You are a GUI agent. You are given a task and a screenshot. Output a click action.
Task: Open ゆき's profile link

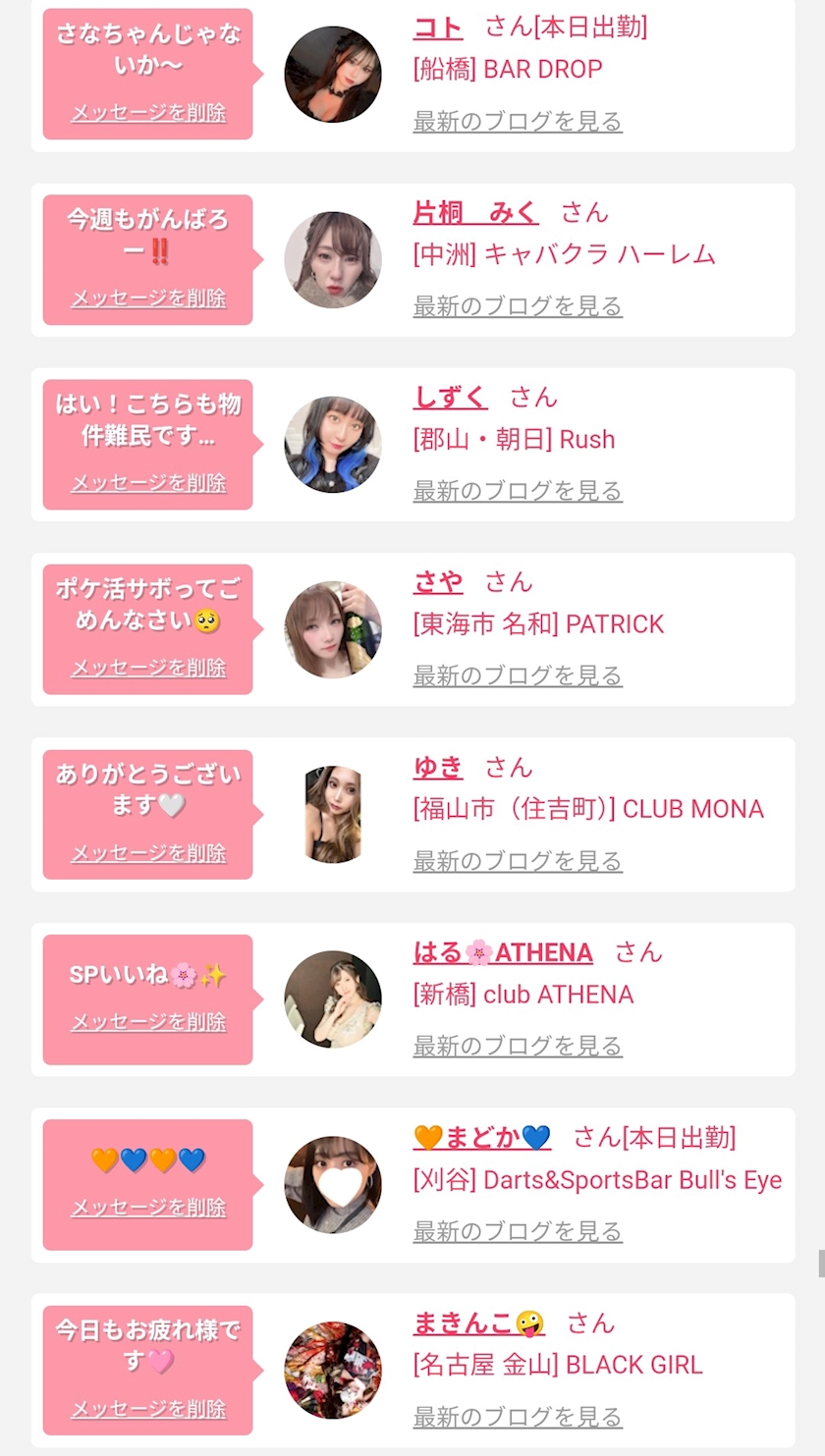point(438,767)
